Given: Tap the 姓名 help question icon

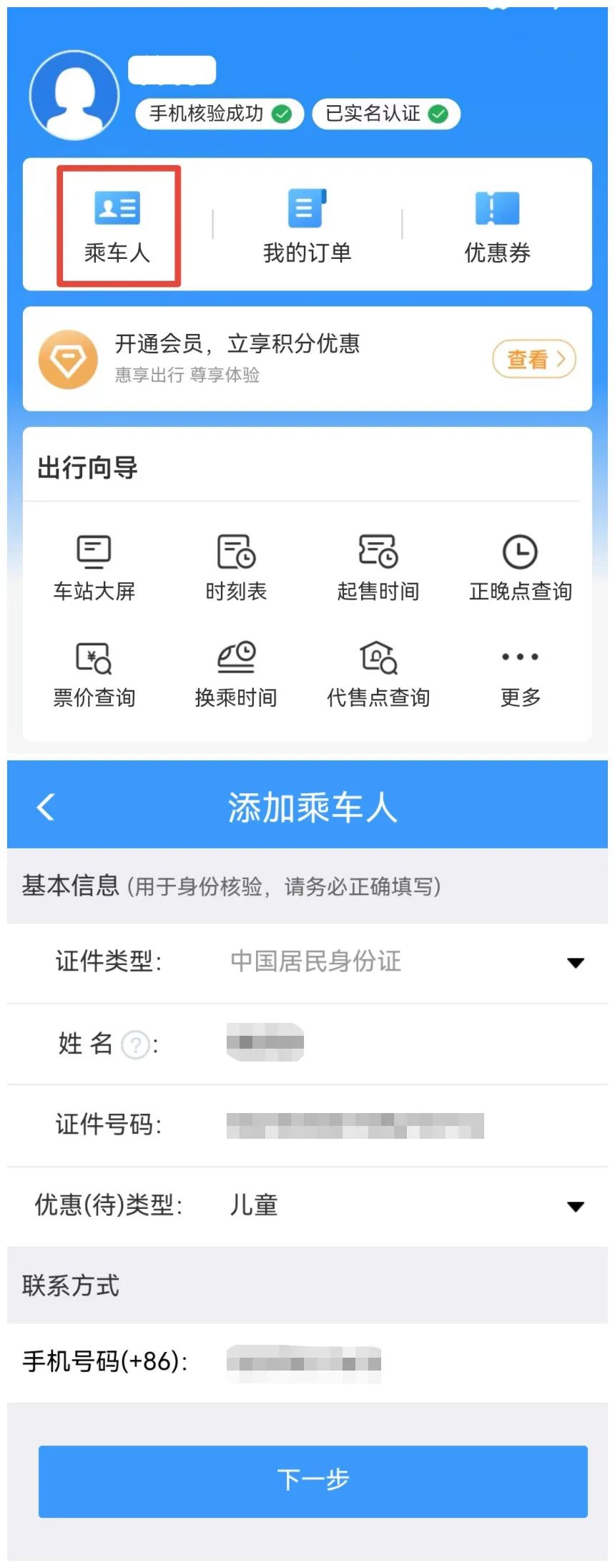Looking at the screenshot, I should click(135, 1045).
